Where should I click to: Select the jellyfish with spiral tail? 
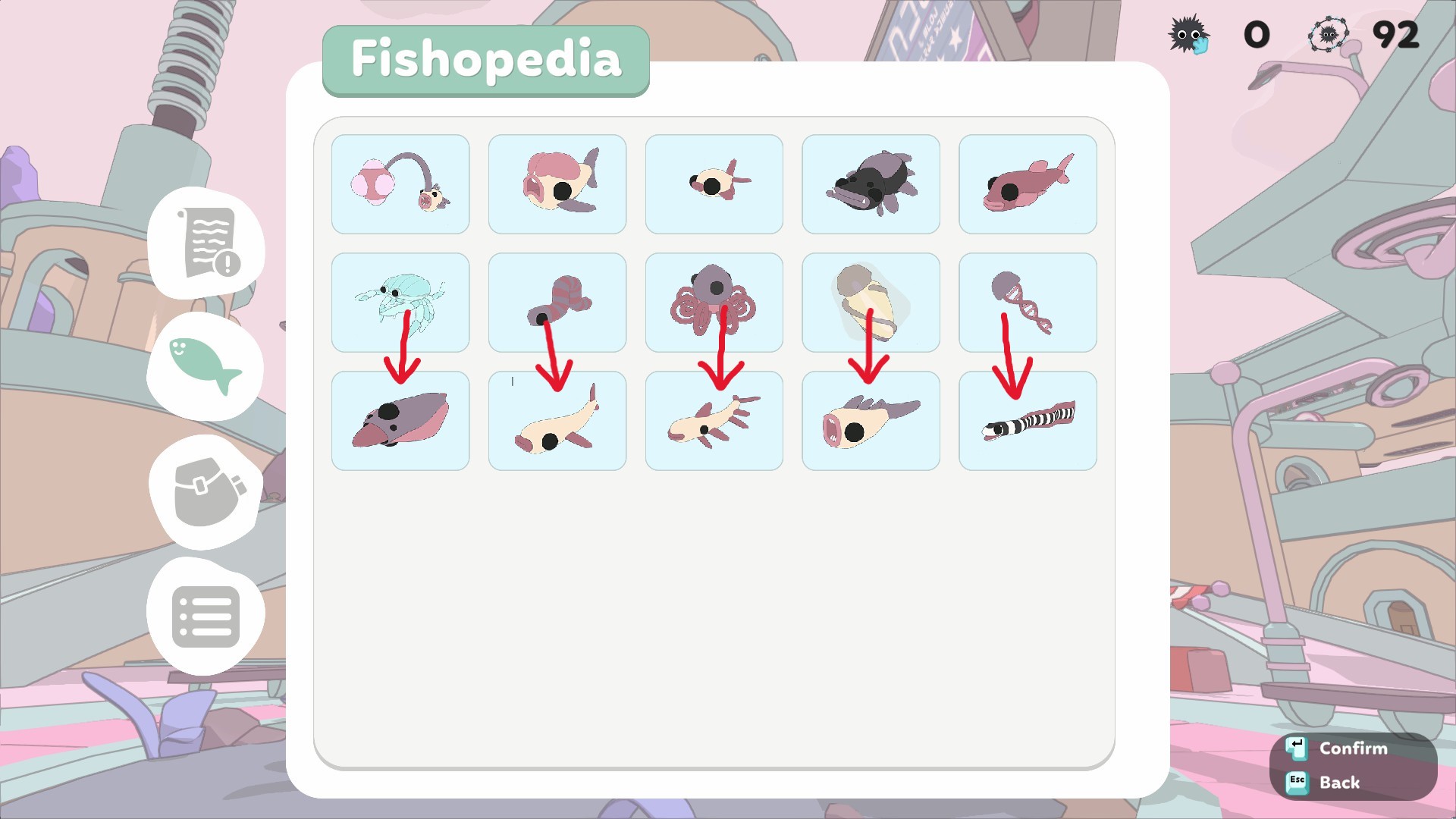(1028, 302)
